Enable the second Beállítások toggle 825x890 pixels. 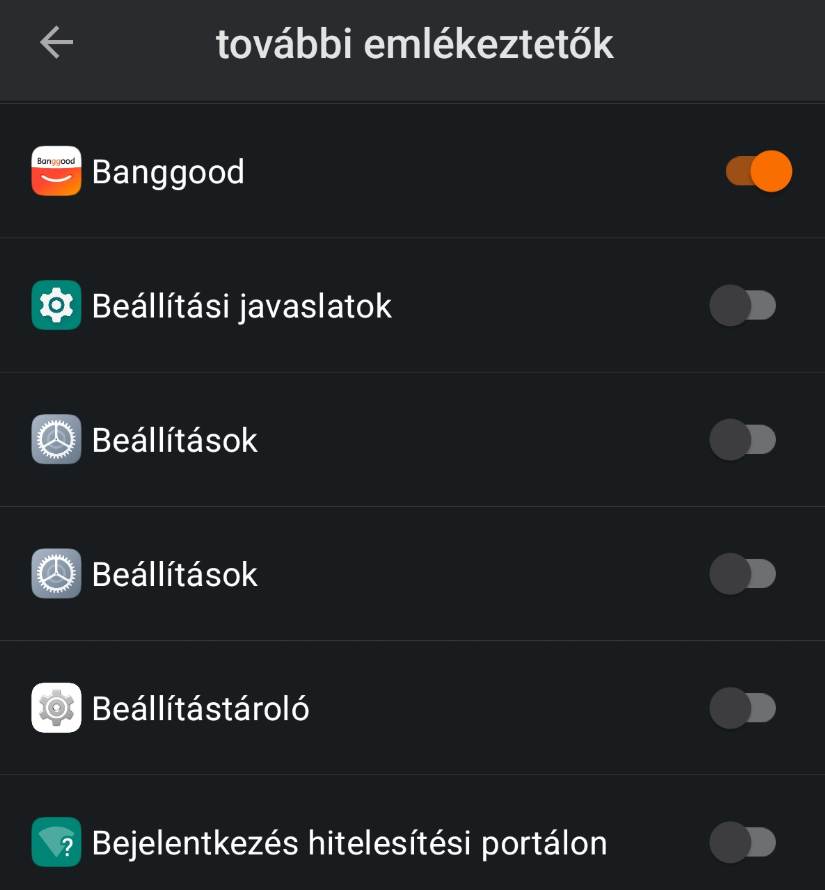click(744, 574)
